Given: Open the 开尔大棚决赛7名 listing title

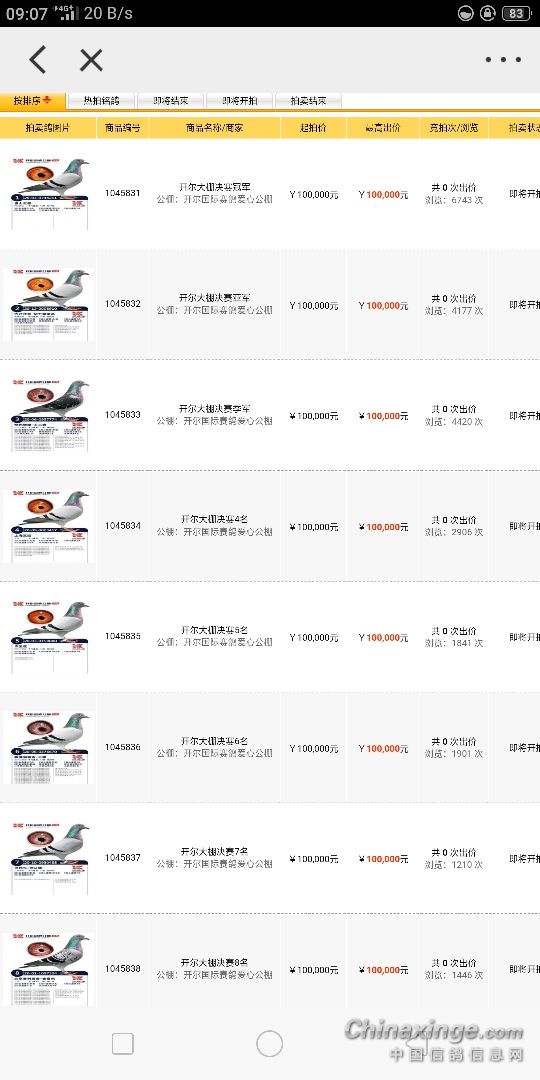Looking at the screenshot, I should [x=214, y=852].
